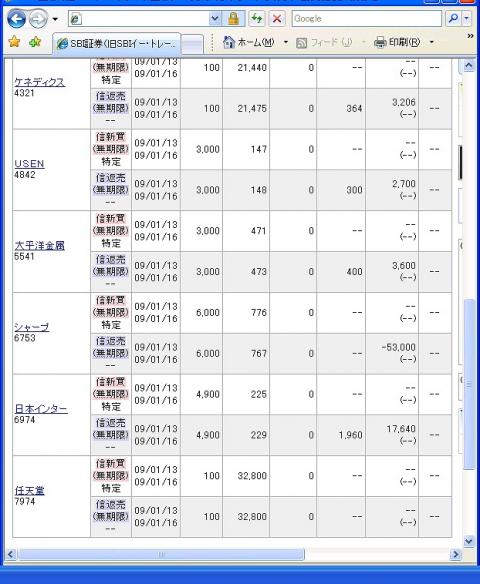The image size is (480, 584).
Task: Add page to favorites
Action: click(x=35, y=42)
